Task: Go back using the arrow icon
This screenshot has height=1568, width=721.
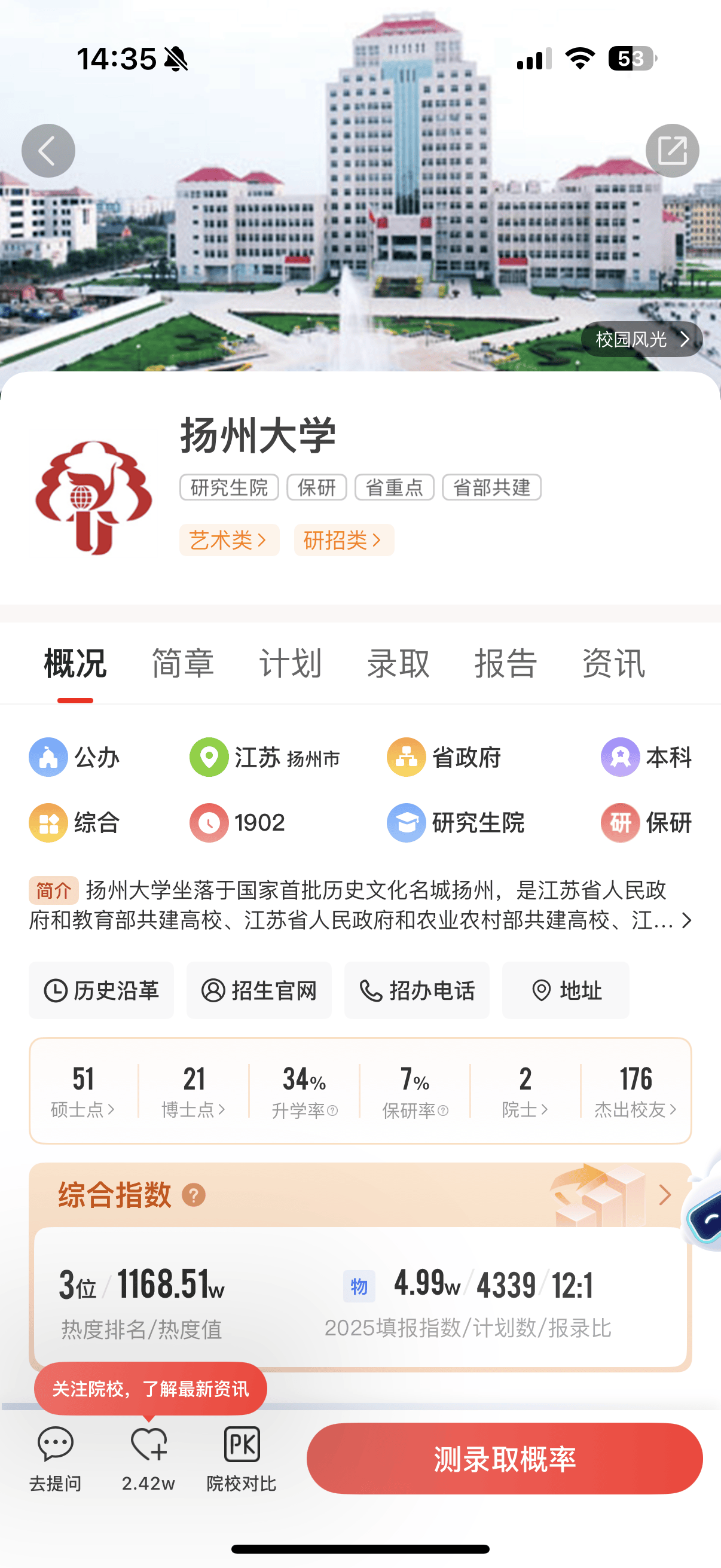Action: coord(48,150)
